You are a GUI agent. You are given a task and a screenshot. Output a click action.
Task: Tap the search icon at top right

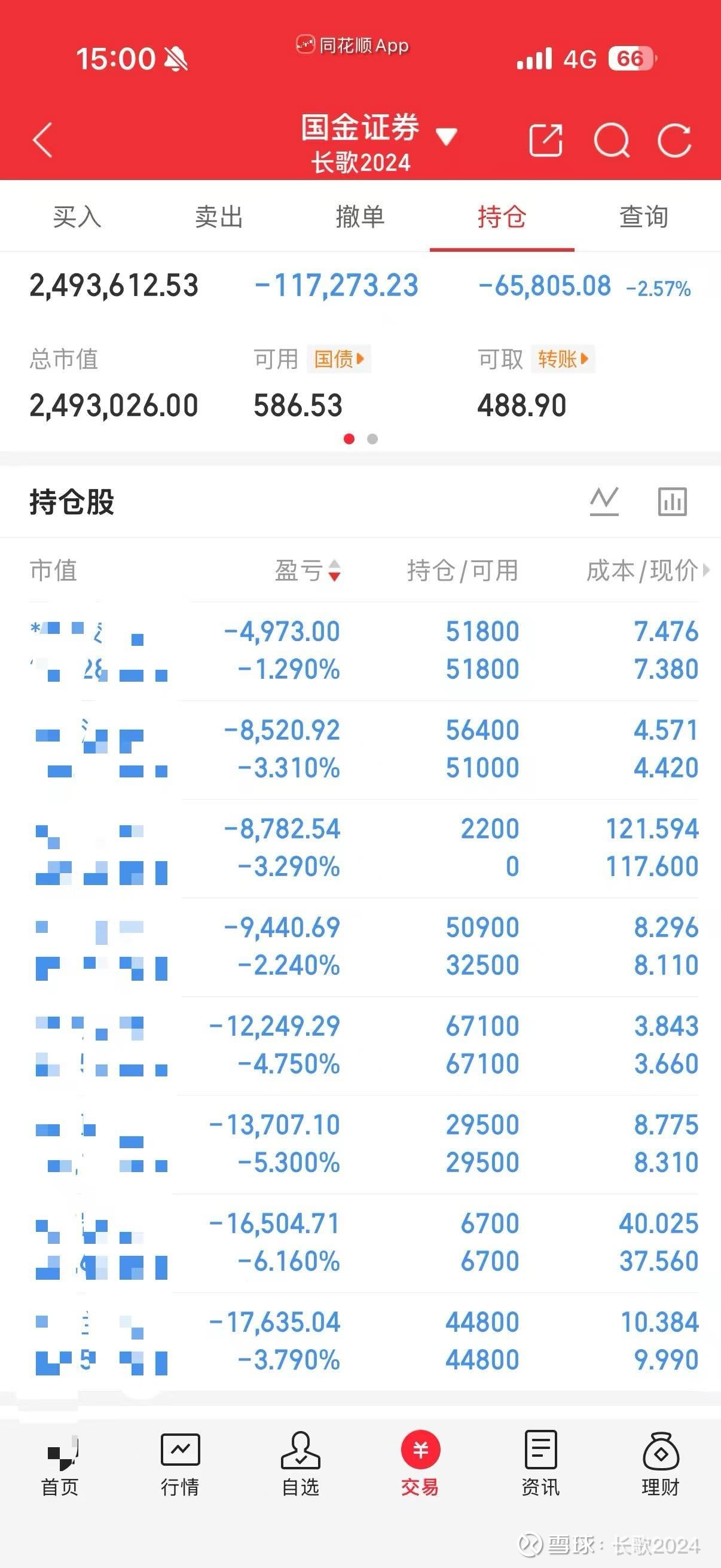613,139
